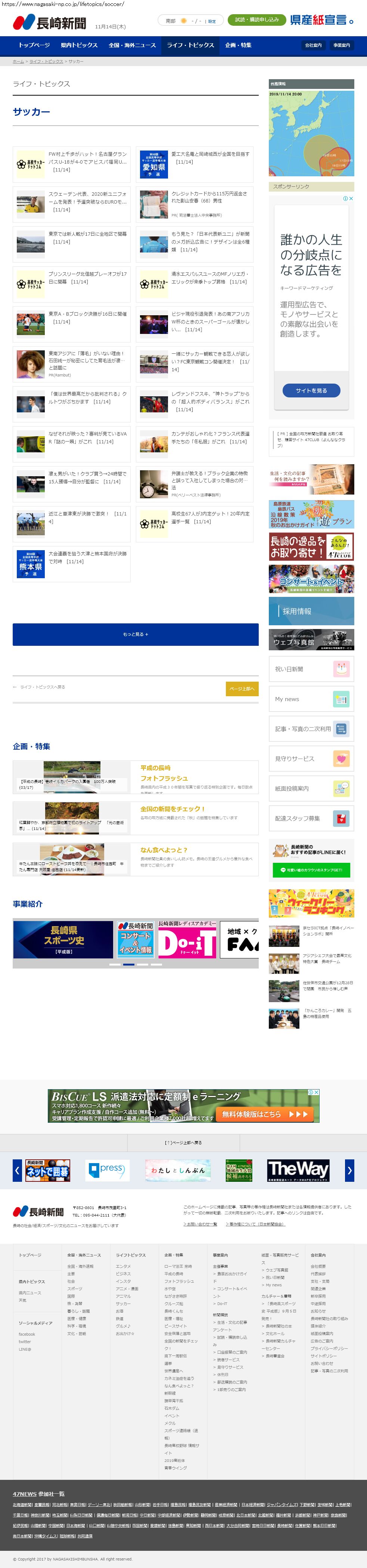Show next banners with right carousel arrow
This screenshot has width=367, height=1568.
pyautogui.click(x=349, y=1170)
